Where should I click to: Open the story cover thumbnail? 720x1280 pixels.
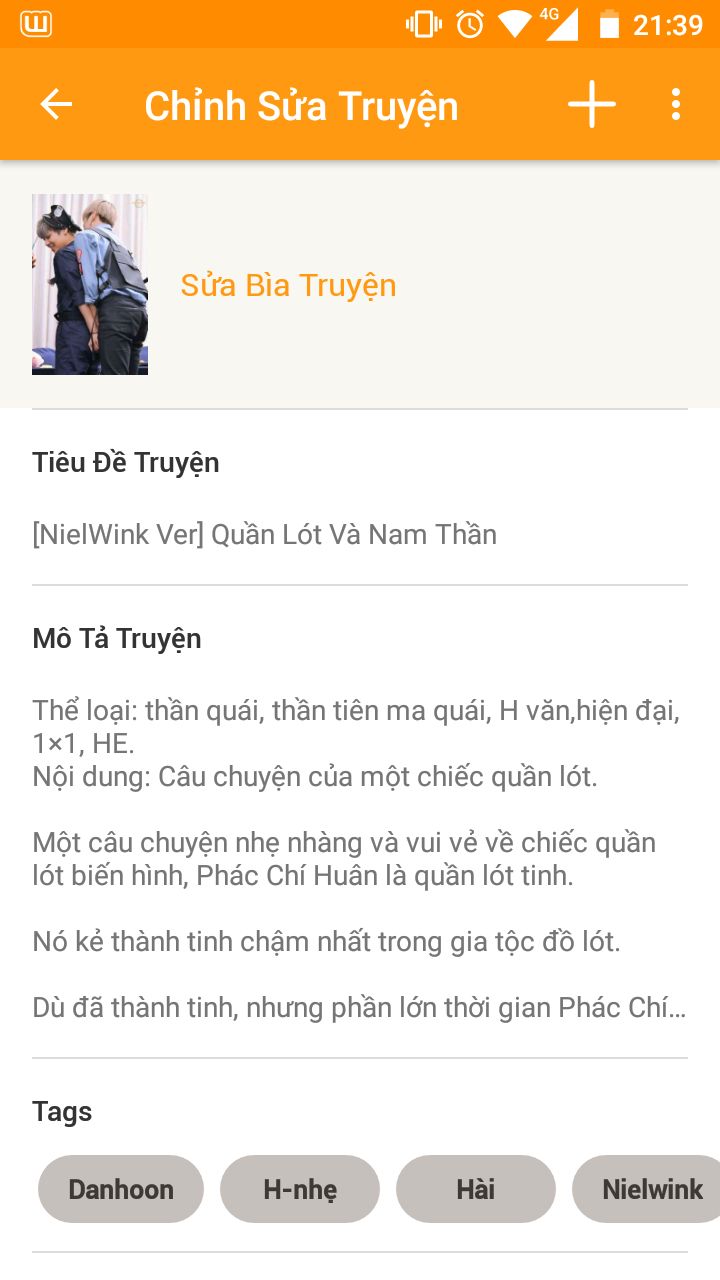click(90, 285)
